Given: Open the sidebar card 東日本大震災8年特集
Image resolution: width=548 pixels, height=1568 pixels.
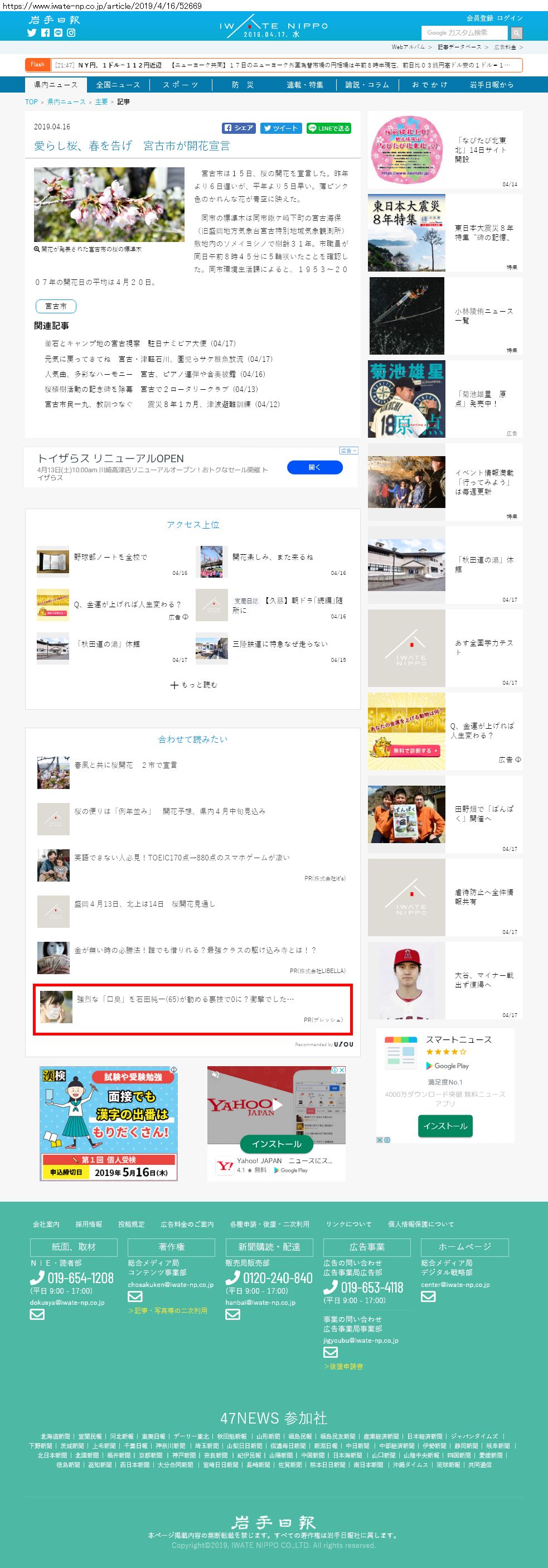Looking at the screenshot, I should [x=445, y=233].
